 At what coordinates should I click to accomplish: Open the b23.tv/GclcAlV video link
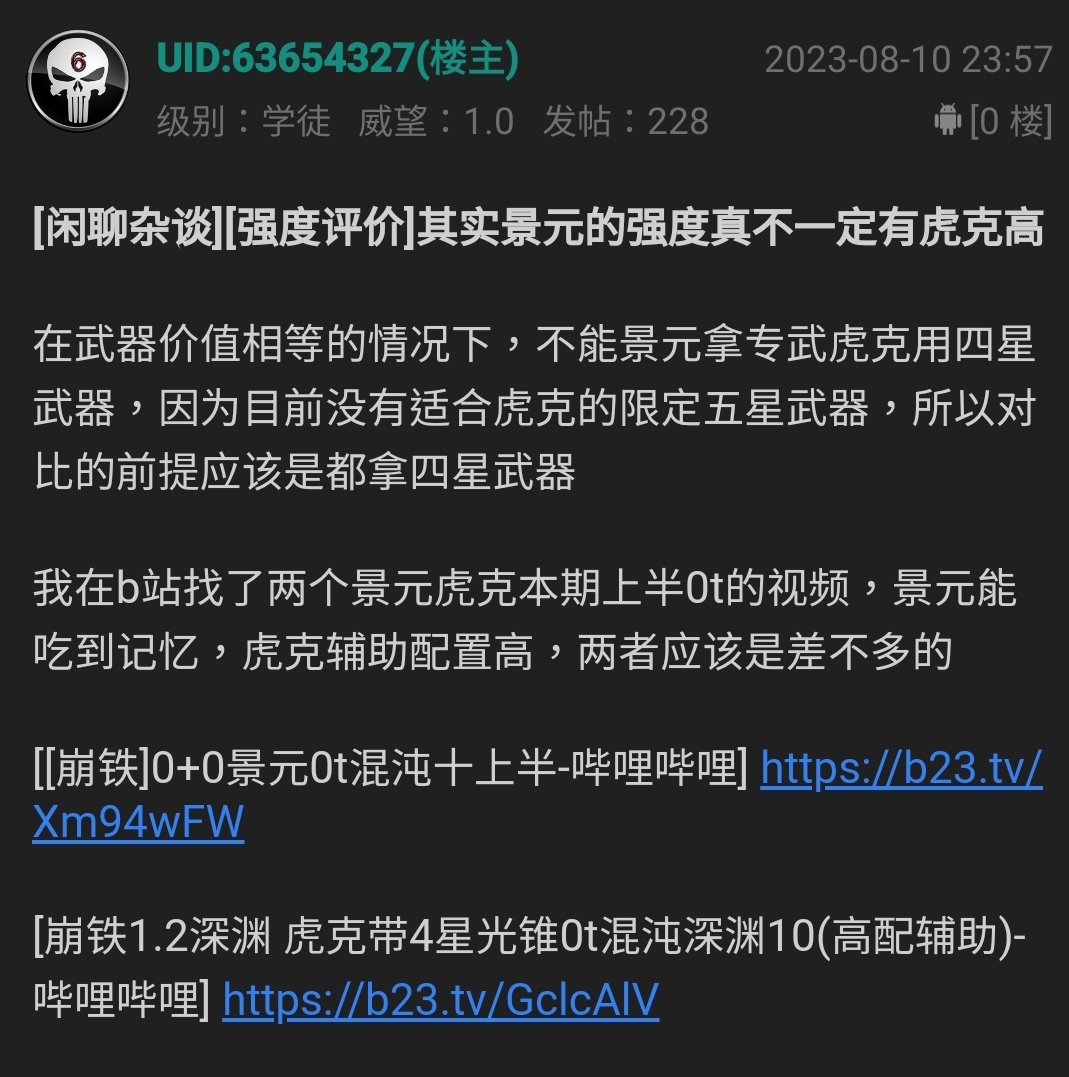point(440,999)
